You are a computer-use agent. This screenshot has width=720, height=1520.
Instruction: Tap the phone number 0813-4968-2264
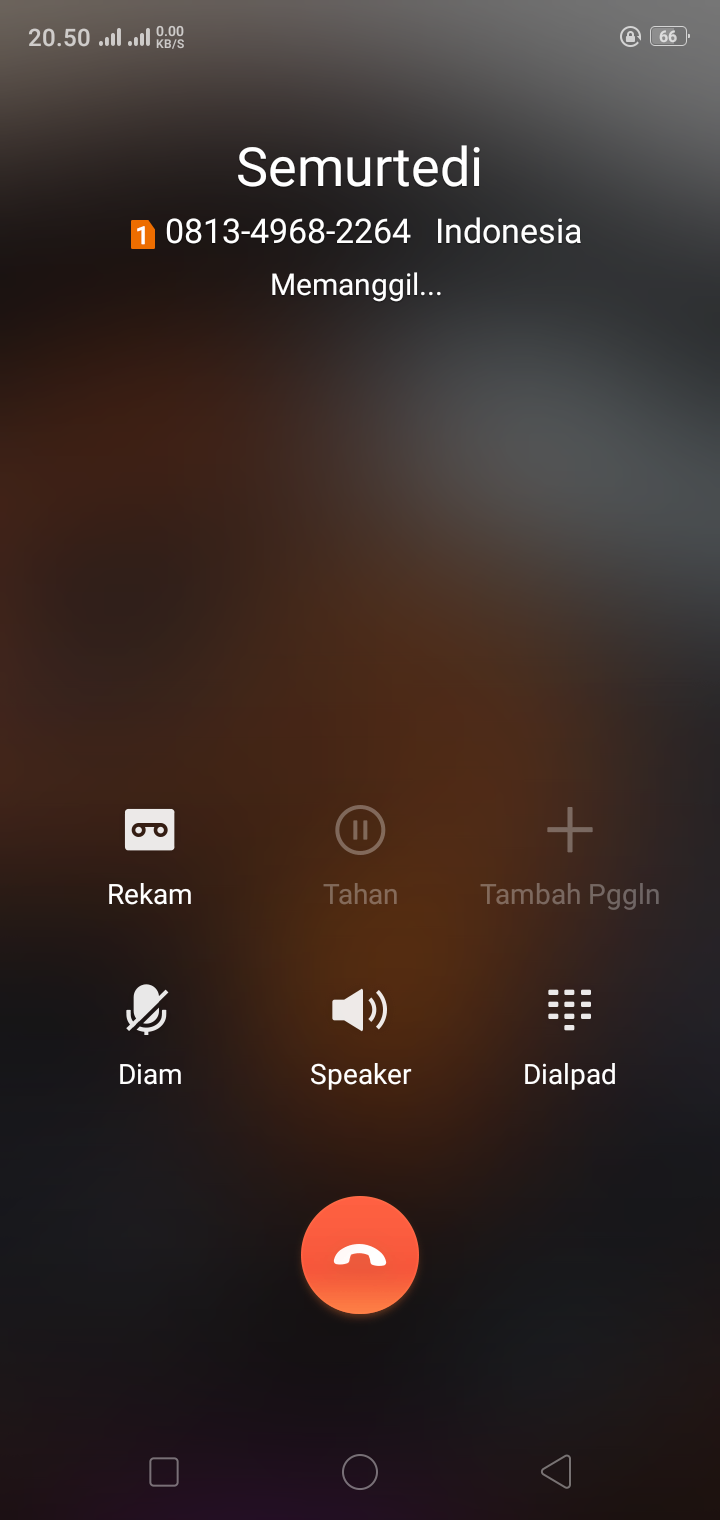point(287,231)
